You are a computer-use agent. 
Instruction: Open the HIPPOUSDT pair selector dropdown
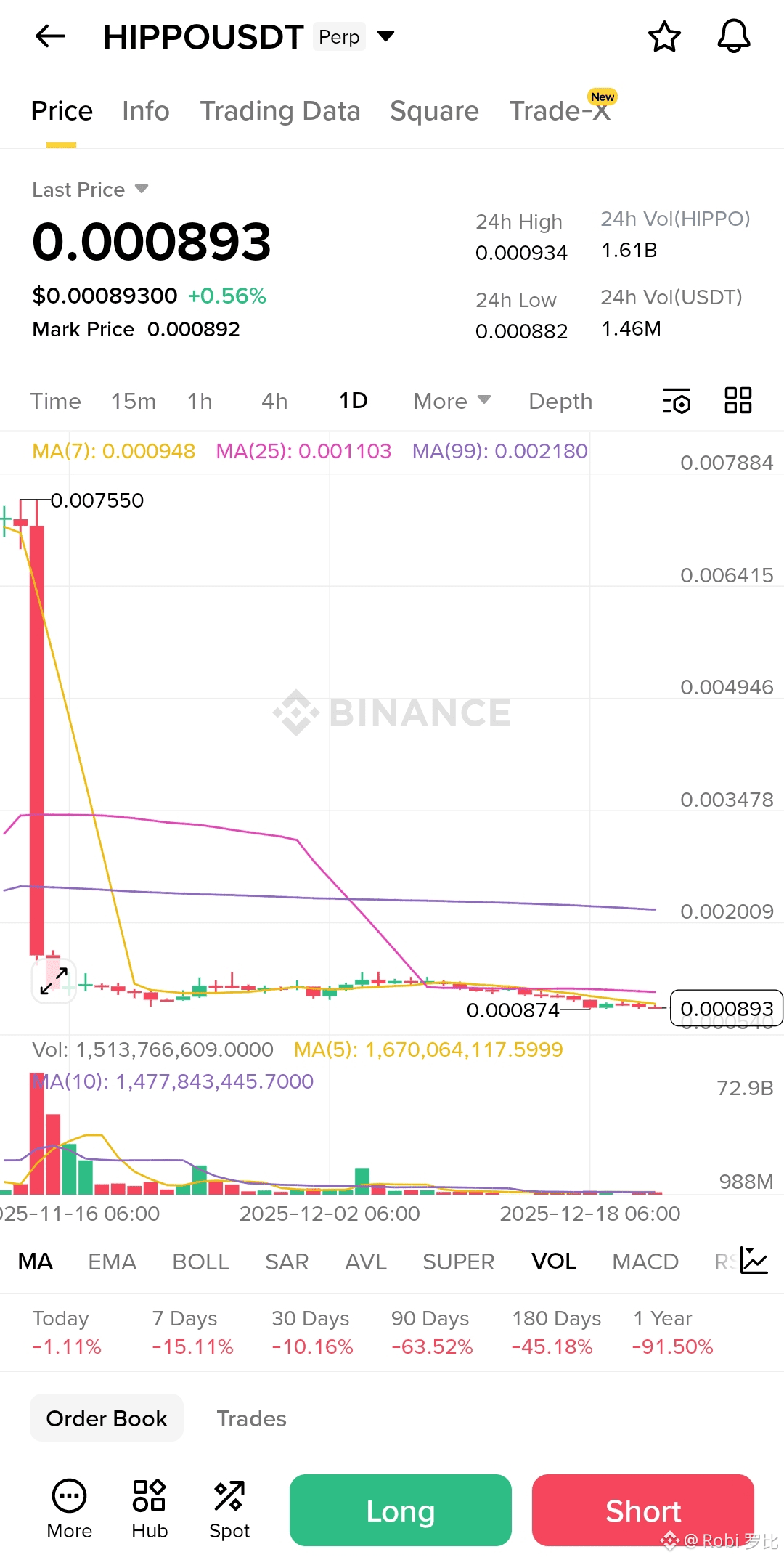[386, 36]
